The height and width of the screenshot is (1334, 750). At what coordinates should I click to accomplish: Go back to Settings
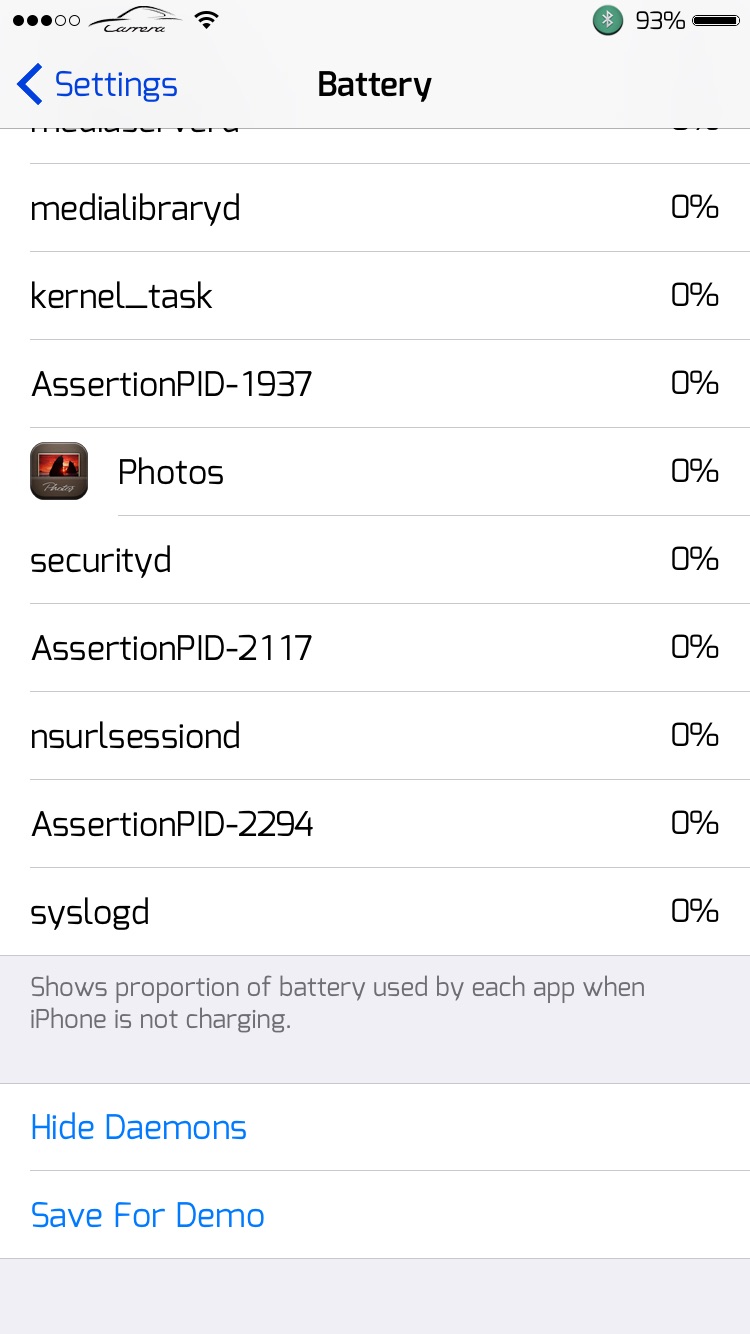(x=97, y=85)
